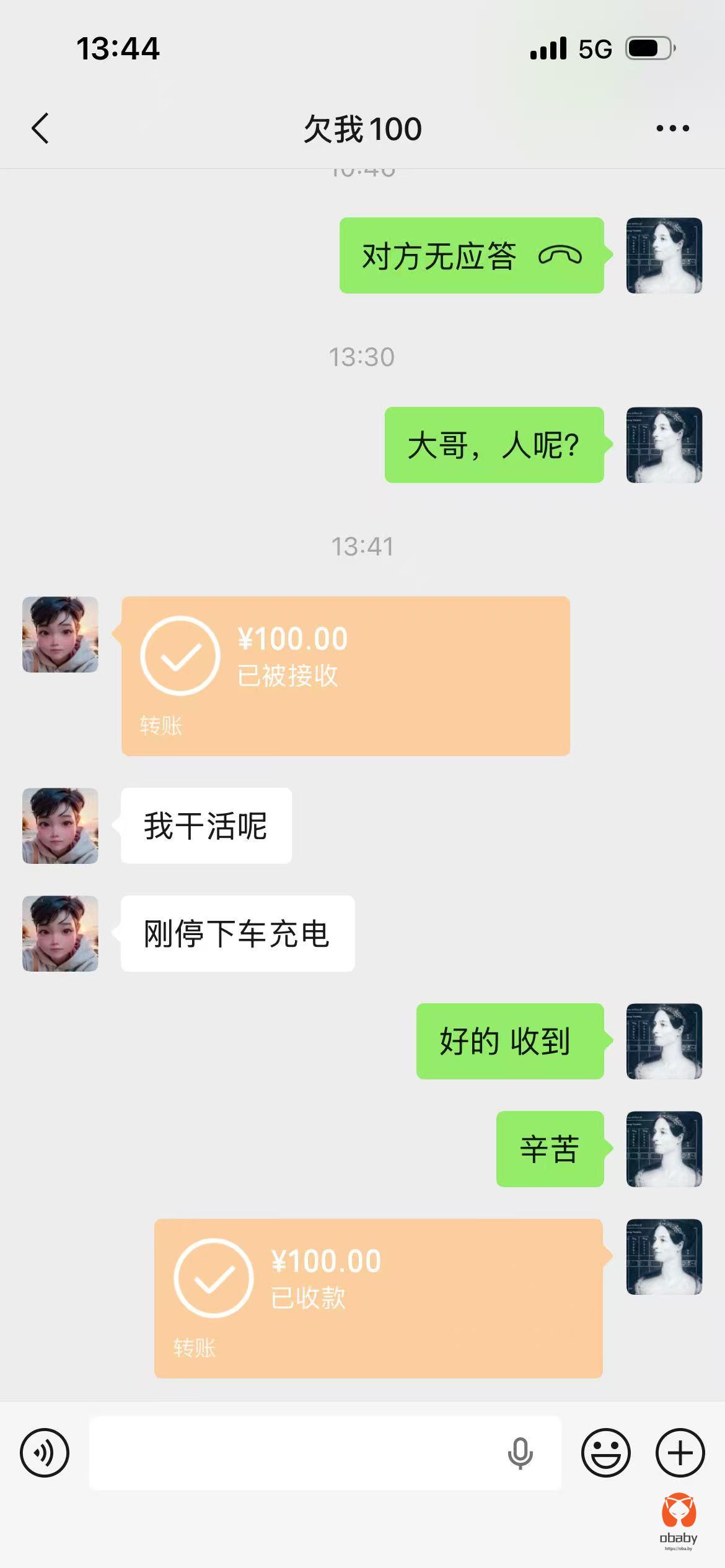Tap the microphone icon in the input box
Viewport: 725px width, 1568px height.
tap(520, 1453)
